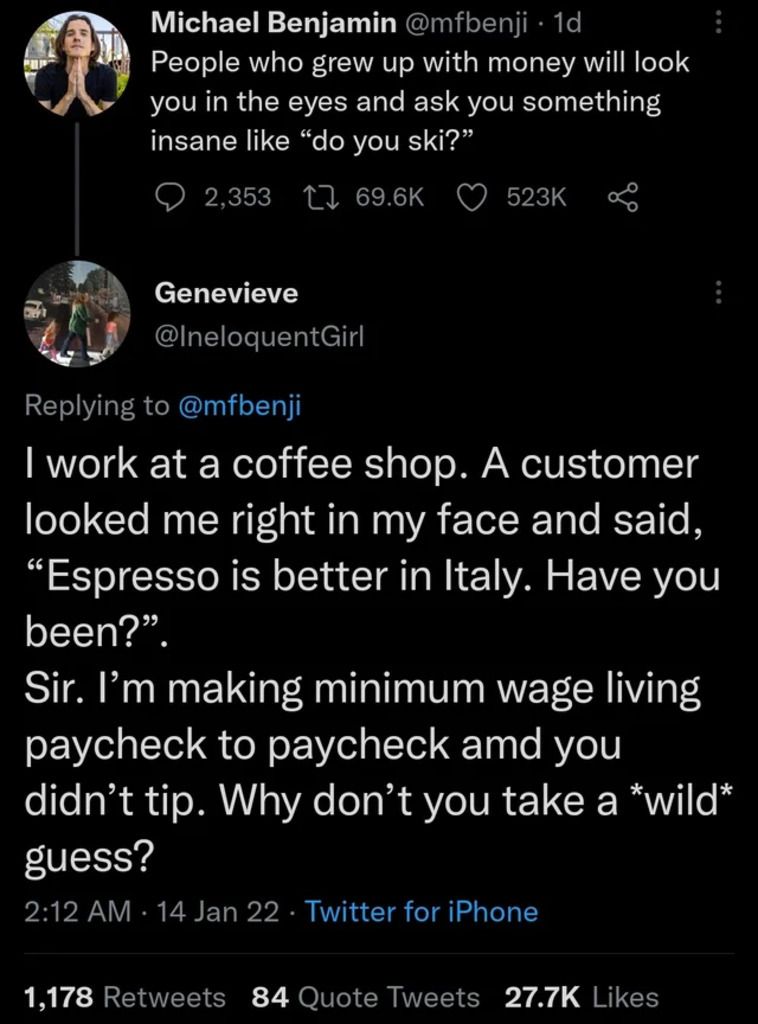
Task: View Genevieve's profile via her avatar
Action: pyautogui.click(x=76, y=313)
